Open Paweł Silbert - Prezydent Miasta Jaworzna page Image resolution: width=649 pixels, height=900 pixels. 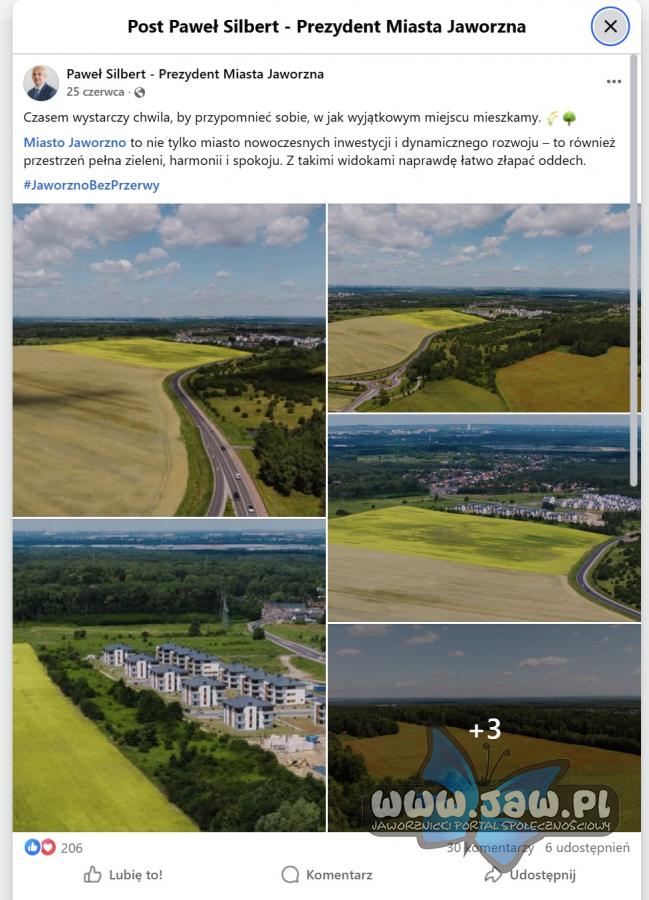pos(195,74)
